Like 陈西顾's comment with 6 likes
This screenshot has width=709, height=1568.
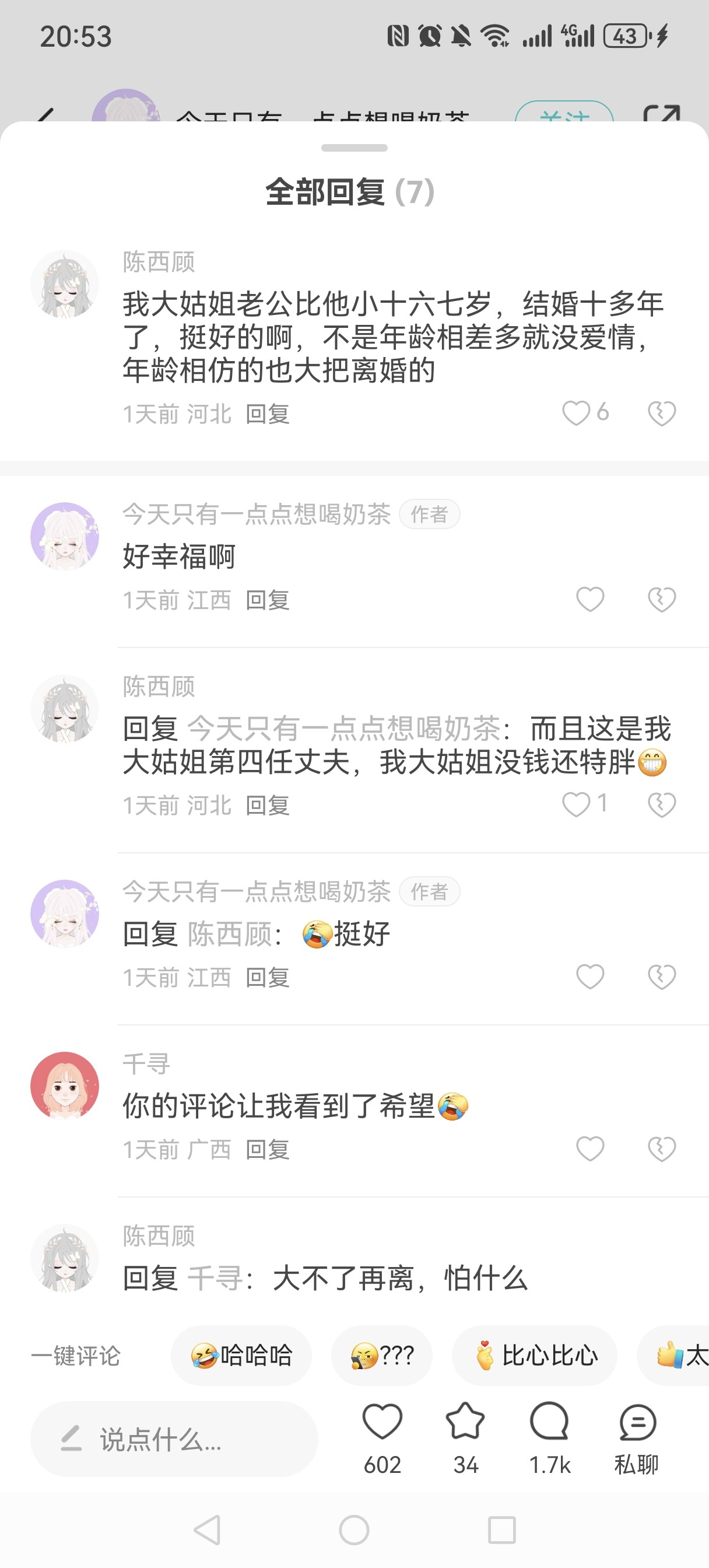(x=575, y=414)
